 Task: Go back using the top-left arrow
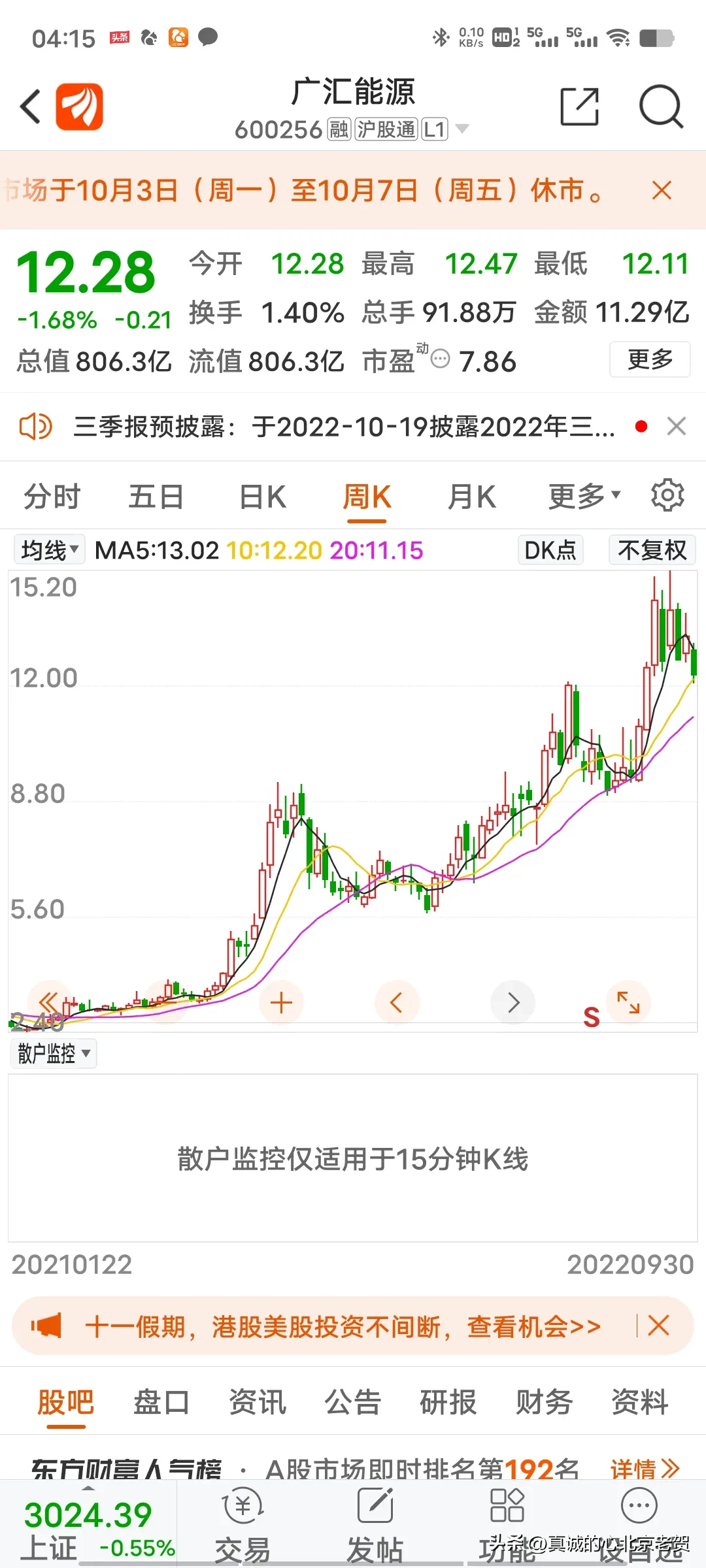(x=31, y=106)
